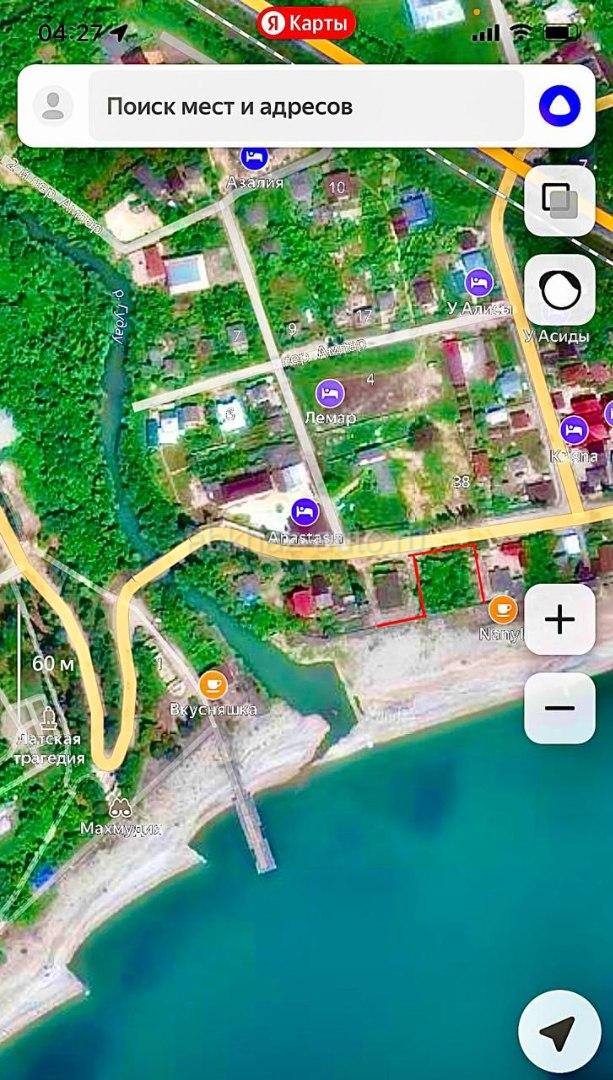
Task: Open the У Алисы hotel marker
Action: click(x=479, y=283)
